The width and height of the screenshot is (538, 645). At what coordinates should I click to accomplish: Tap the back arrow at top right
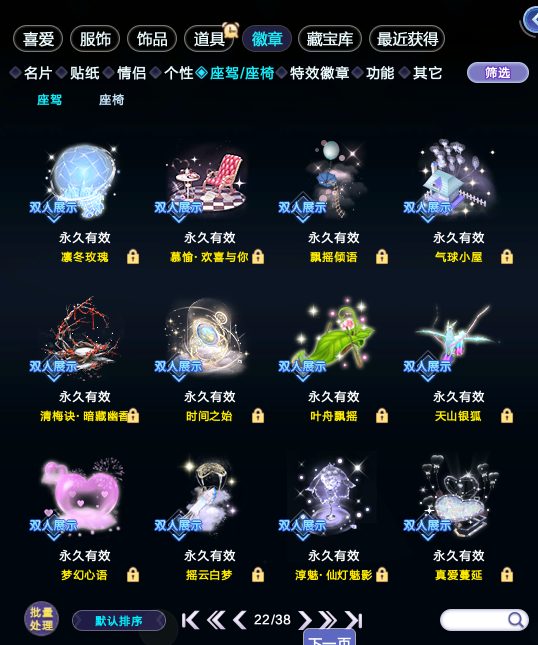(x=531, y=20)
